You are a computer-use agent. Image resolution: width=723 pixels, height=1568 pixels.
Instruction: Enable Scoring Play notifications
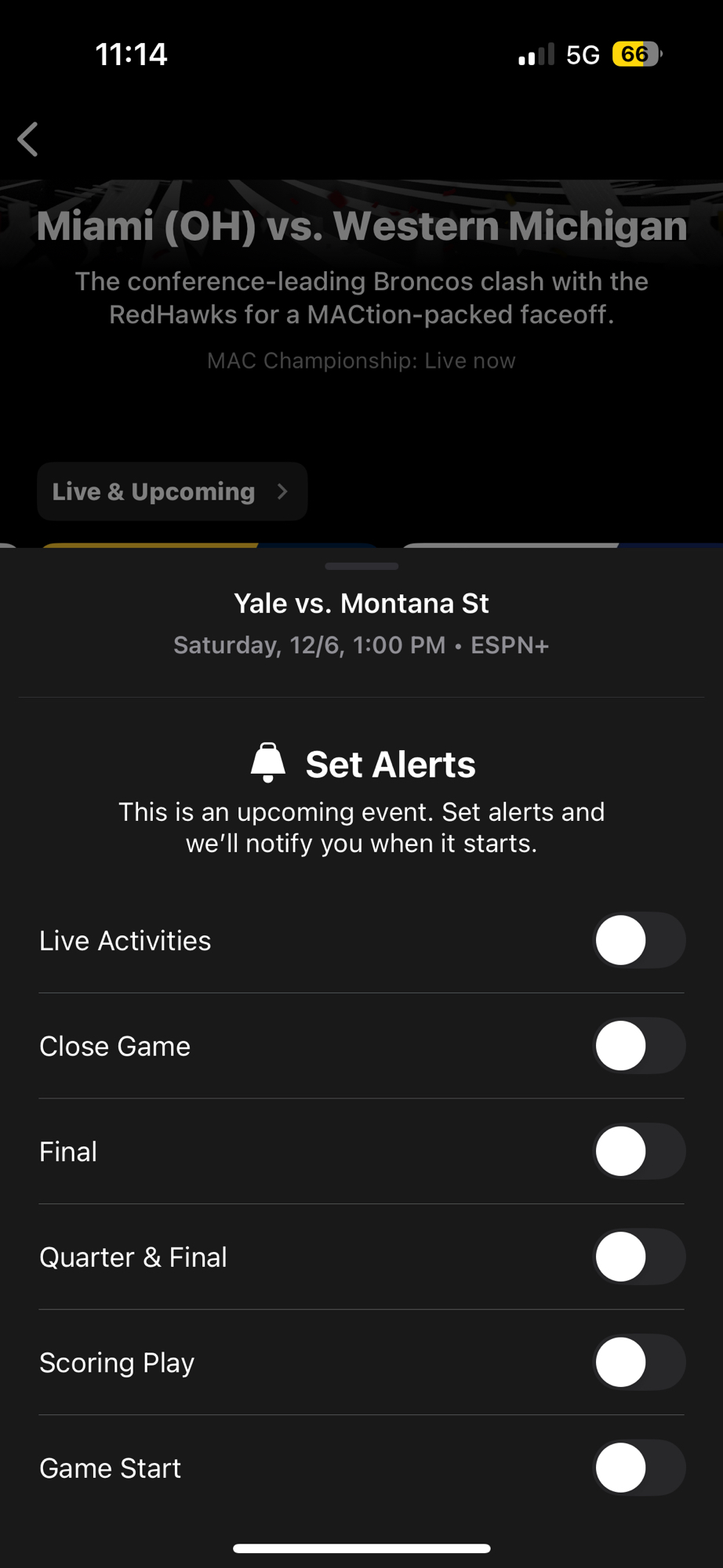638,1363
